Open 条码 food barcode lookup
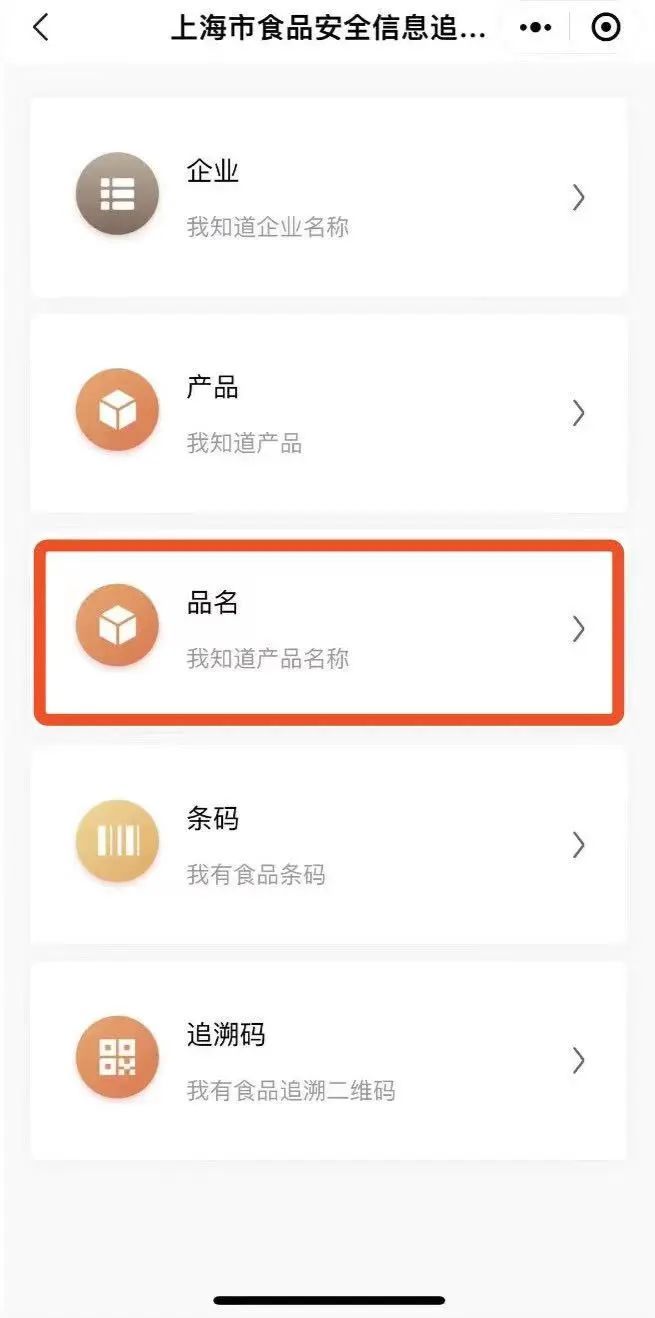Image resolution: width=655 pixels, height=1318 pixels. pyautogui.click(x=328, y=845)
